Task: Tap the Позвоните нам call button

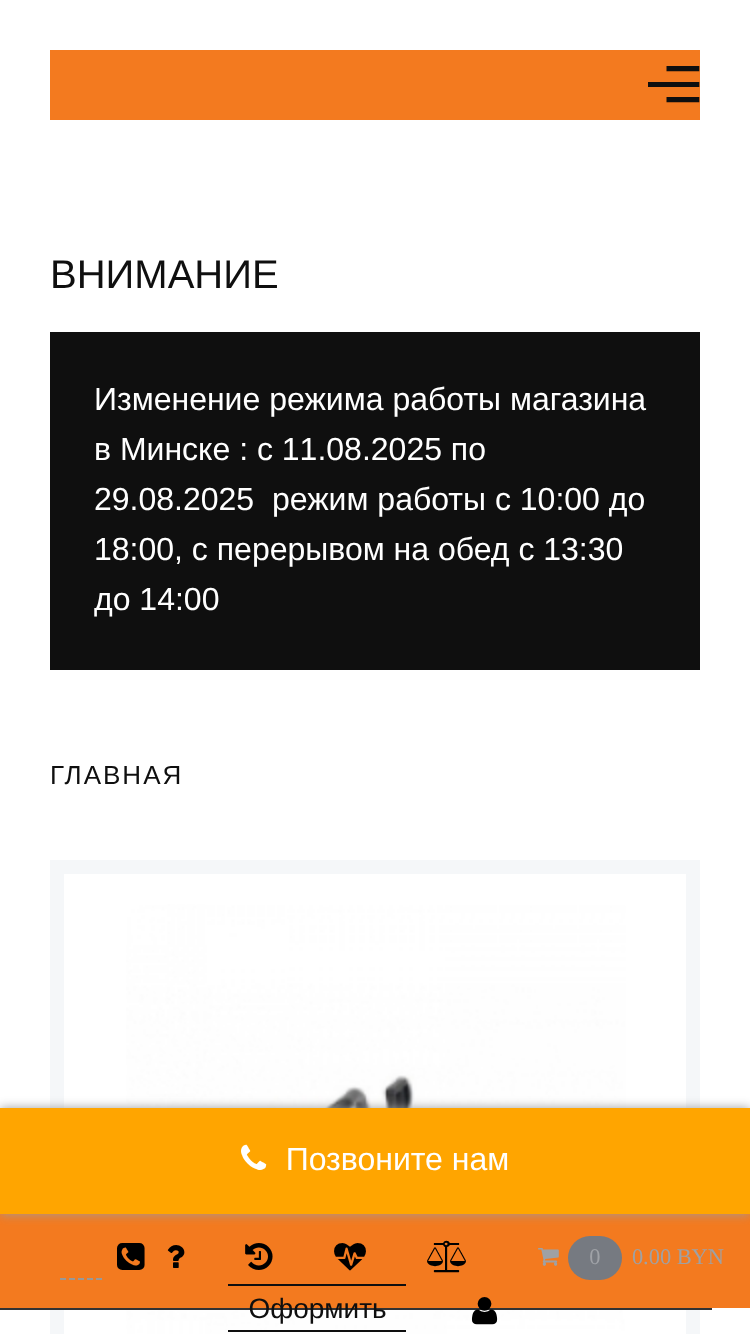Action: (x=375, y=1160)
